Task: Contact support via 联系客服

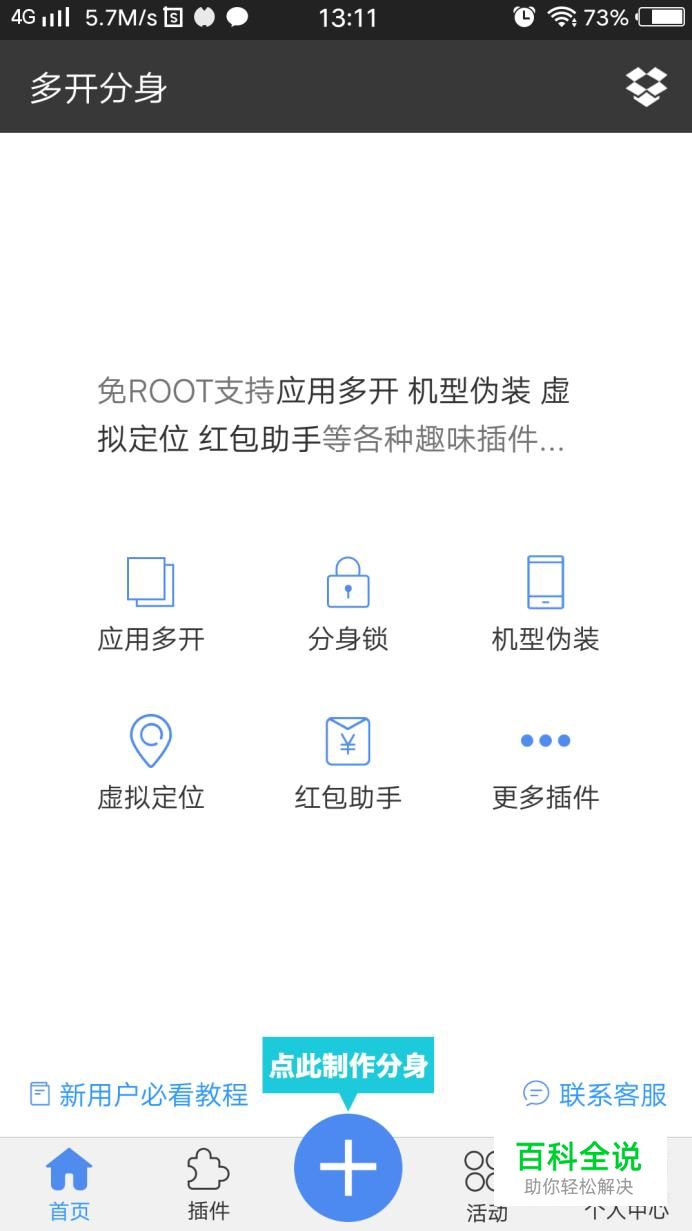Action: [595, 1094]
